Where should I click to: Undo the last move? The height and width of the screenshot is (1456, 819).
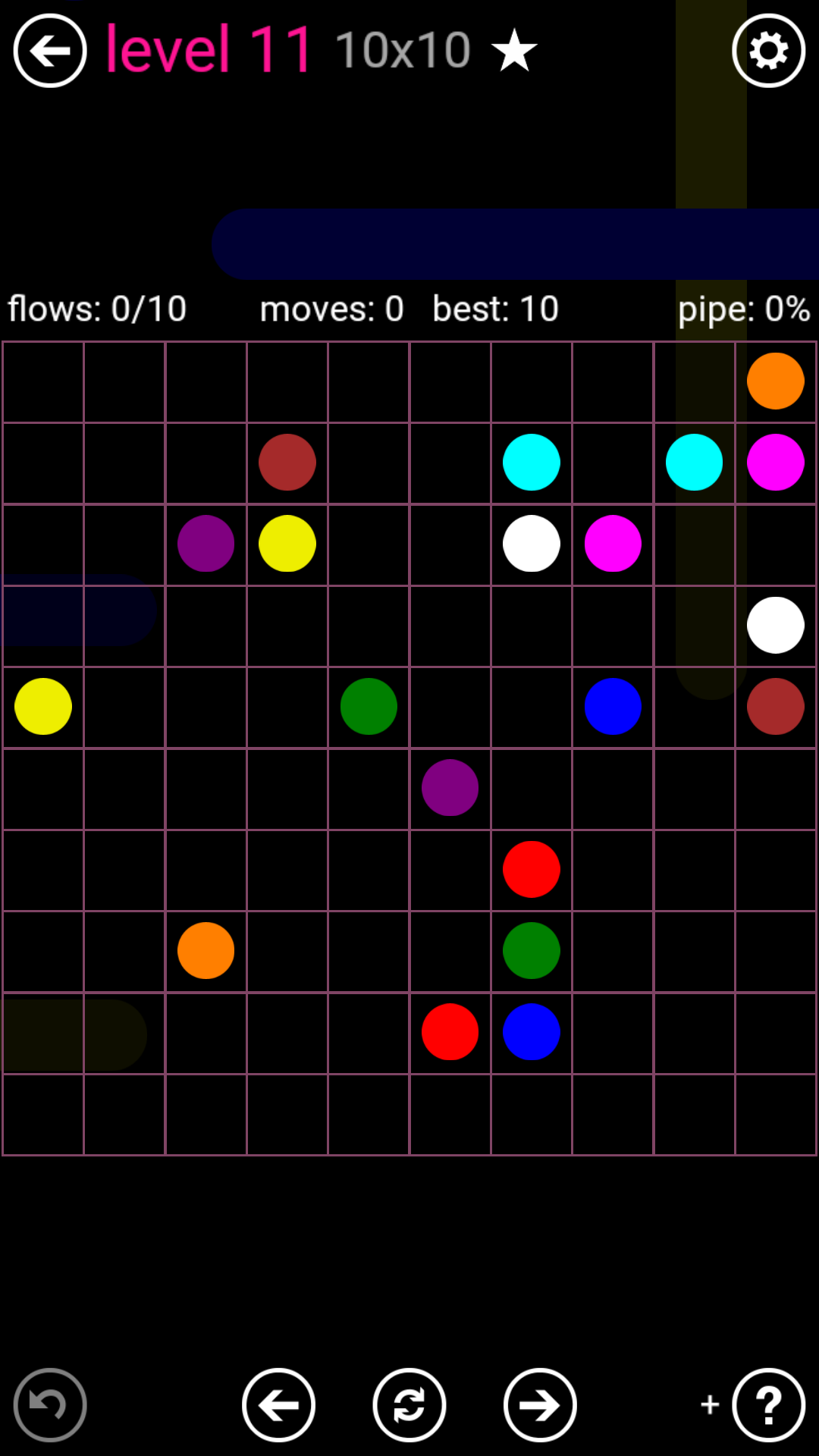pos(50,1405)
